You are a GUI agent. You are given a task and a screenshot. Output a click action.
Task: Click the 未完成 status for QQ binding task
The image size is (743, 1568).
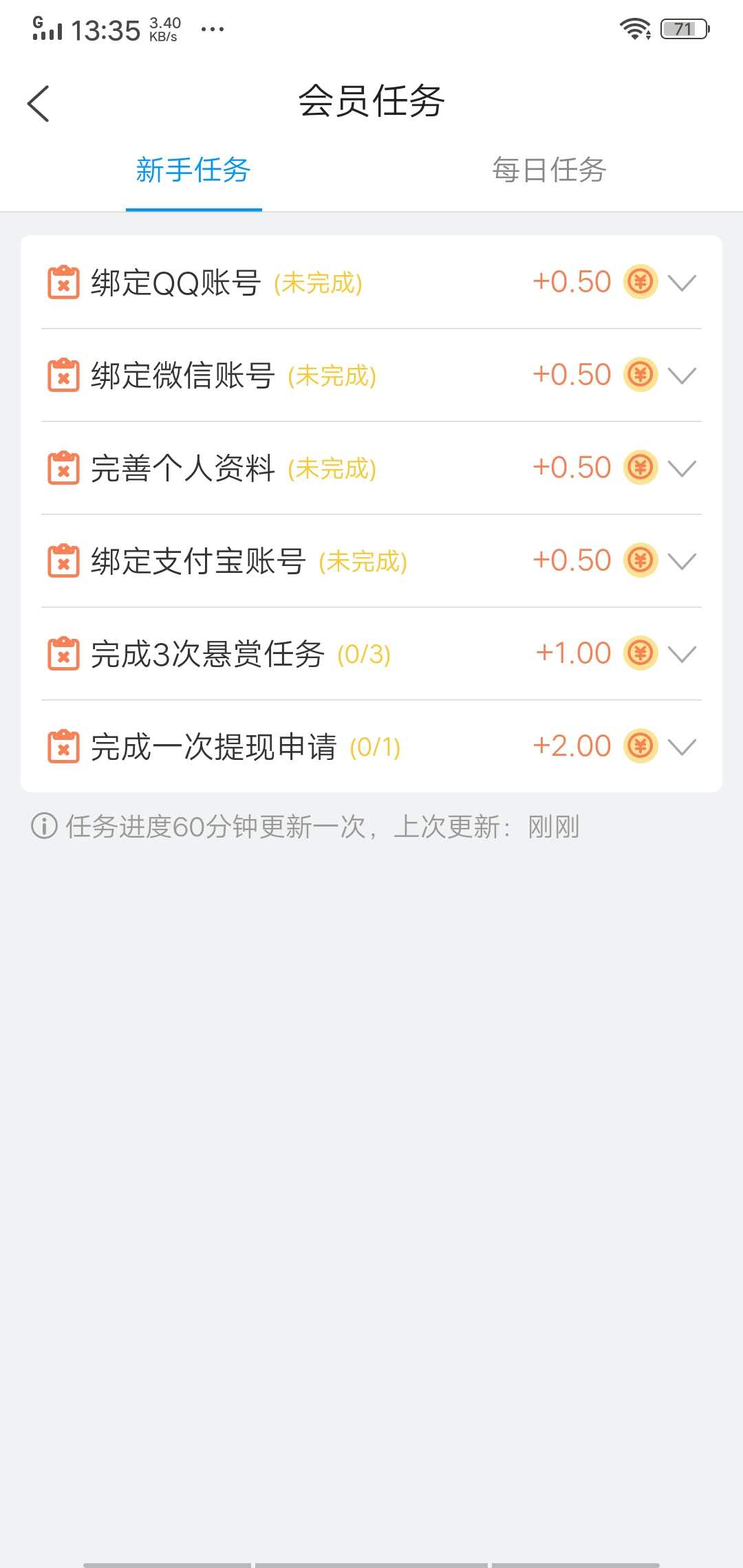coord(317,283)
